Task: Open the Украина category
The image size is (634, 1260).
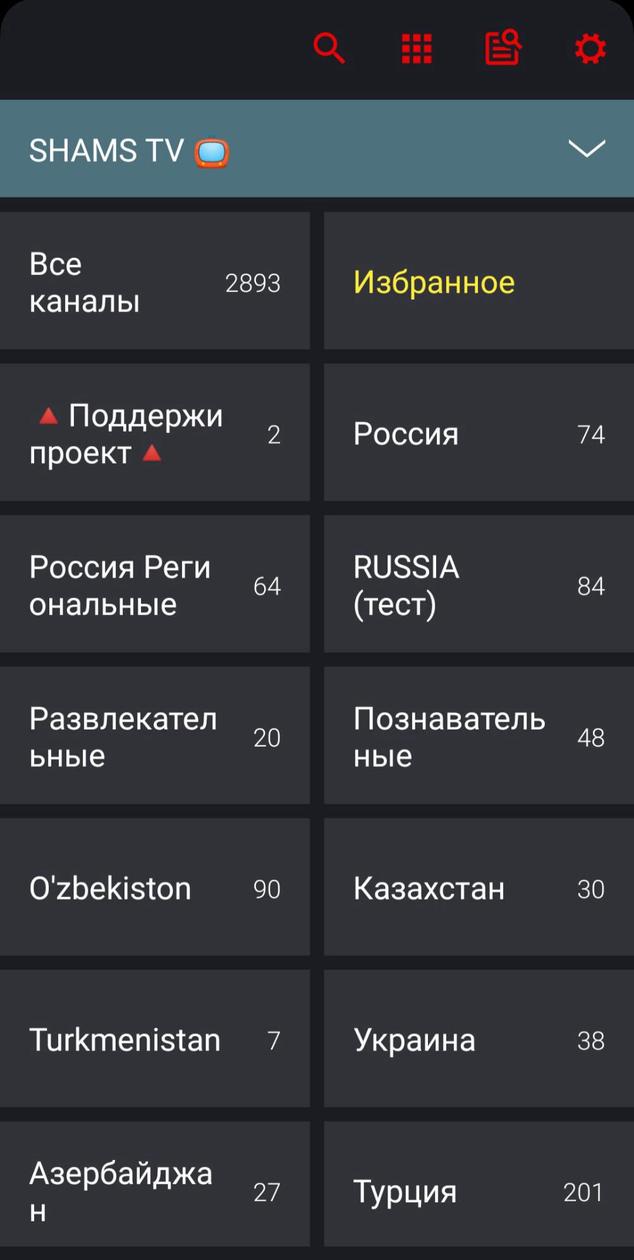Action: [x=478, y=1040]
